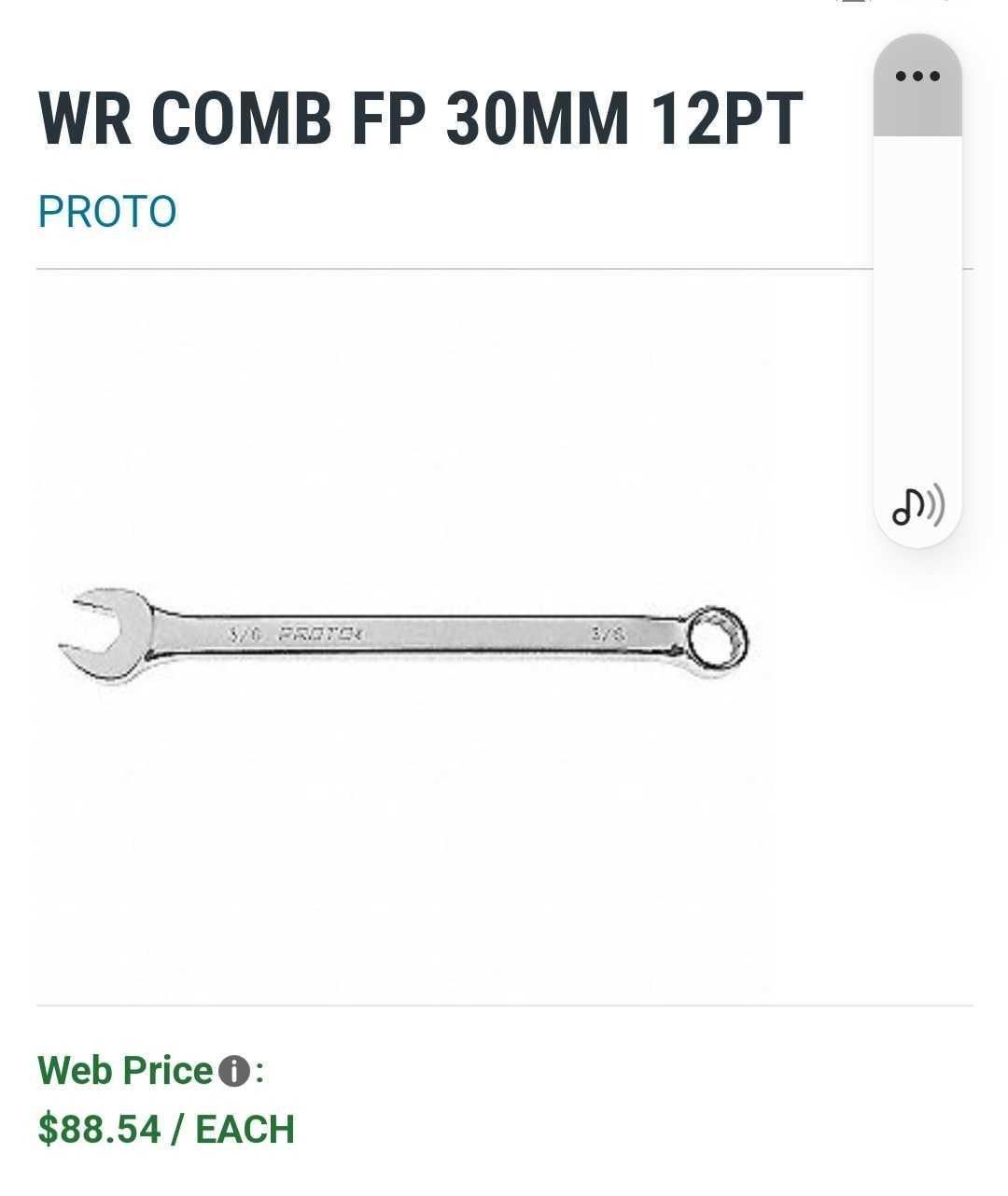Open the Web Price info icon

[233, 1071]
